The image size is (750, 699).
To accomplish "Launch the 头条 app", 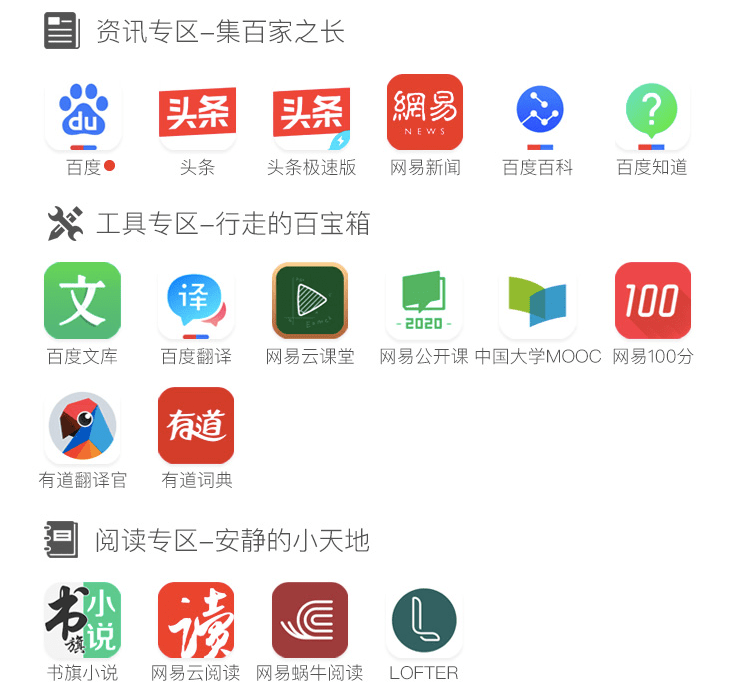I will [x=197, y=113].
